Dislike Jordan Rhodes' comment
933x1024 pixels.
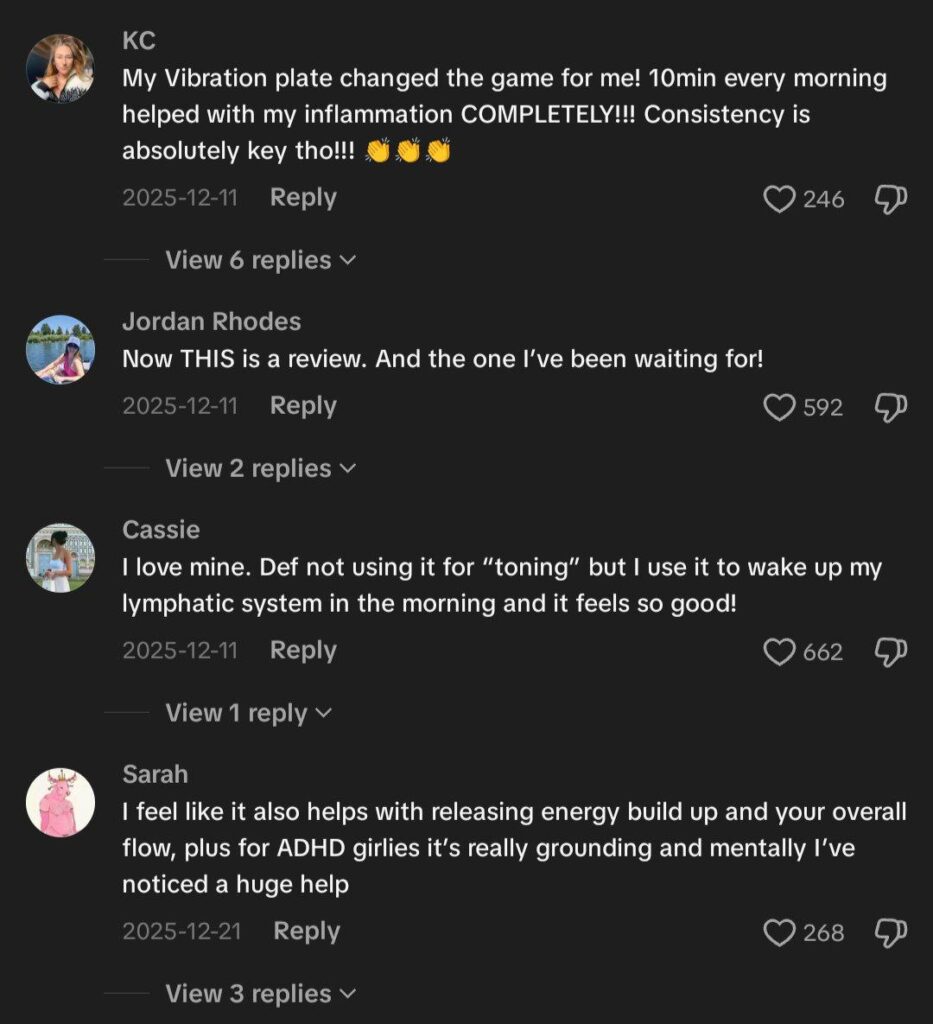890,407
